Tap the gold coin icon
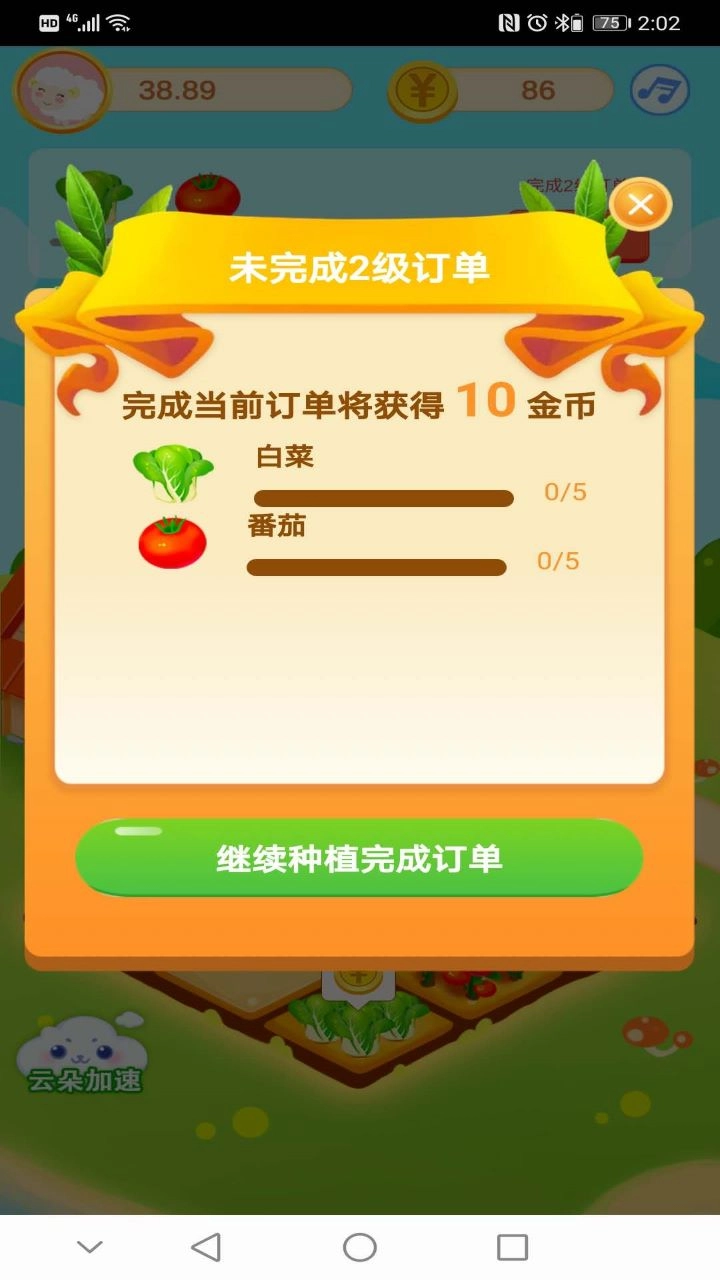The height and width of the screenshot is (1280, 720). click(x=421, y=90)
